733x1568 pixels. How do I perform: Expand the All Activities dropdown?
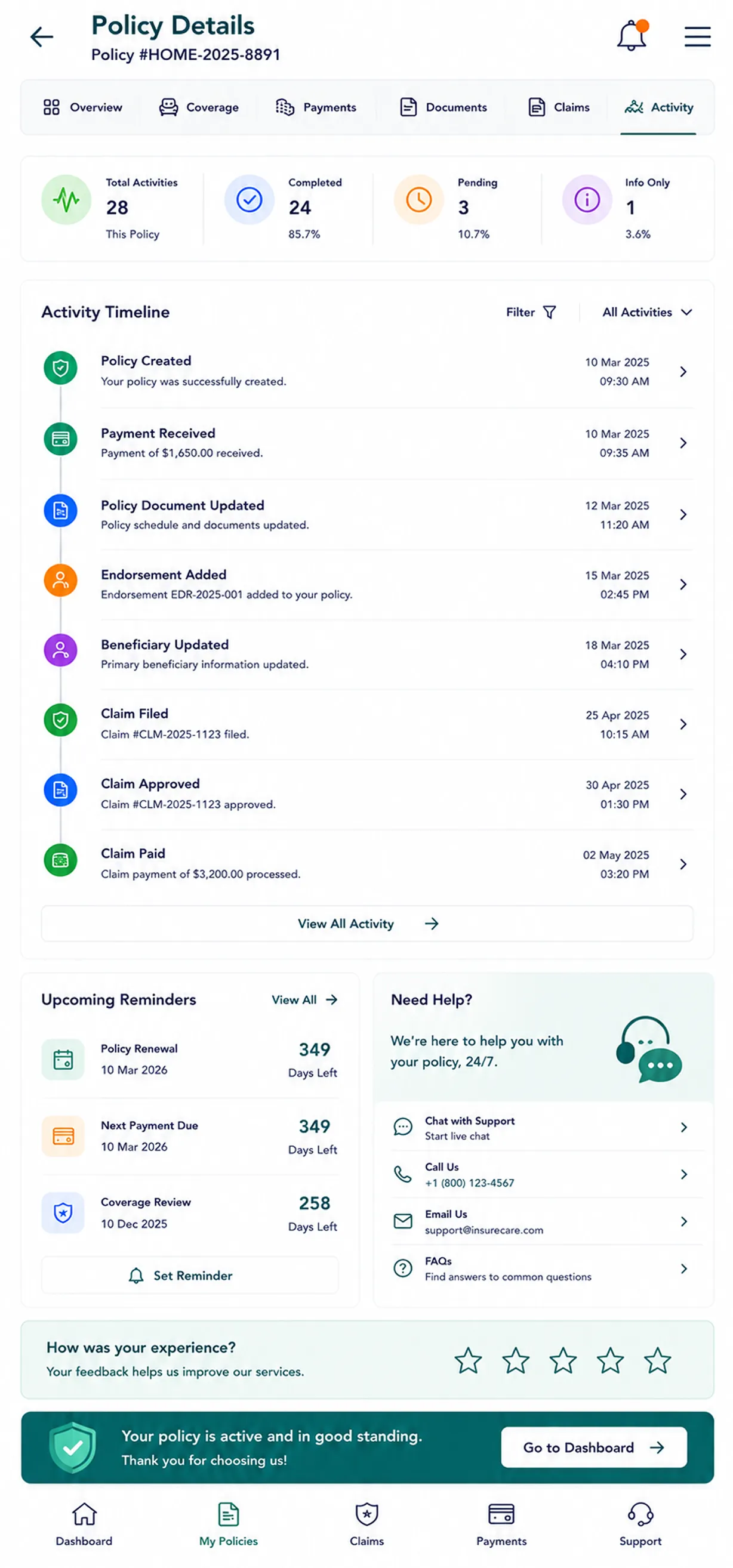pyautogui.click(x=647, y=312)
